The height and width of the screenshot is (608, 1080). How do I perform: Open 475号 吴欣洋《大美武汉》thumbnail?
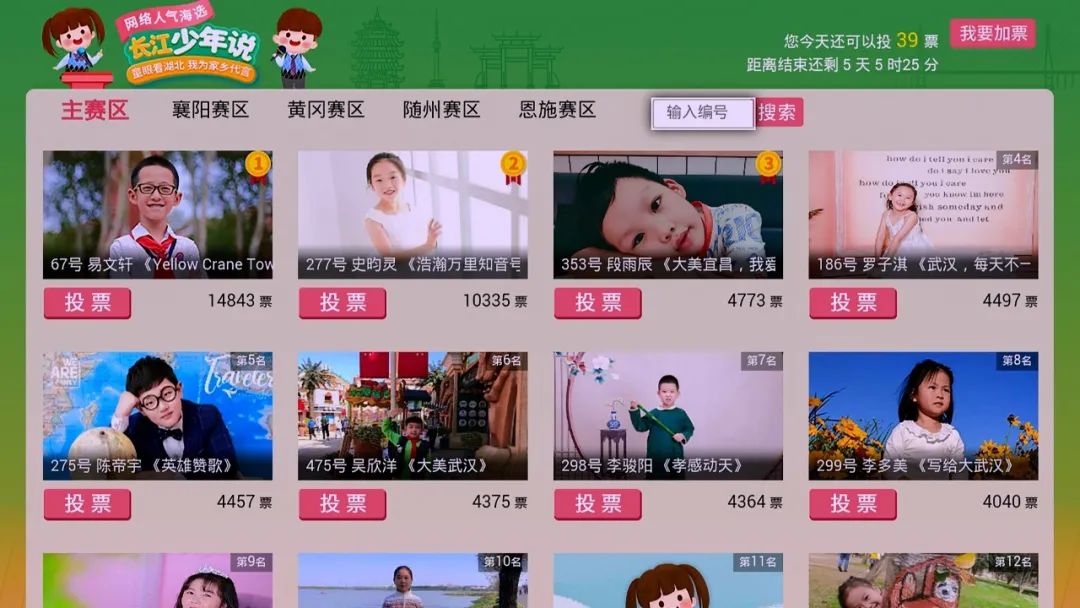pos(412,414)
